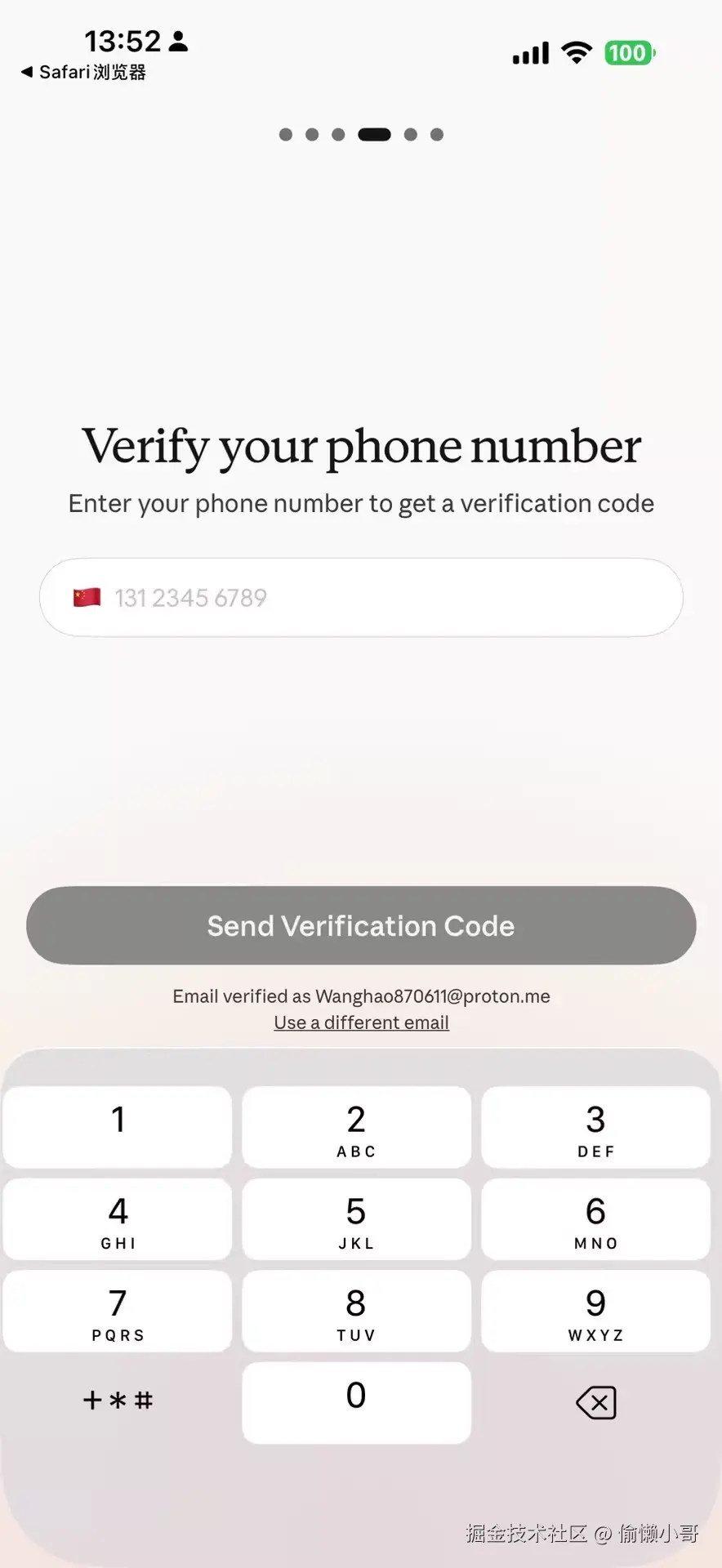Open the Use a different email link
This screenshot has width=722, height=1568.
[361, 1022]
